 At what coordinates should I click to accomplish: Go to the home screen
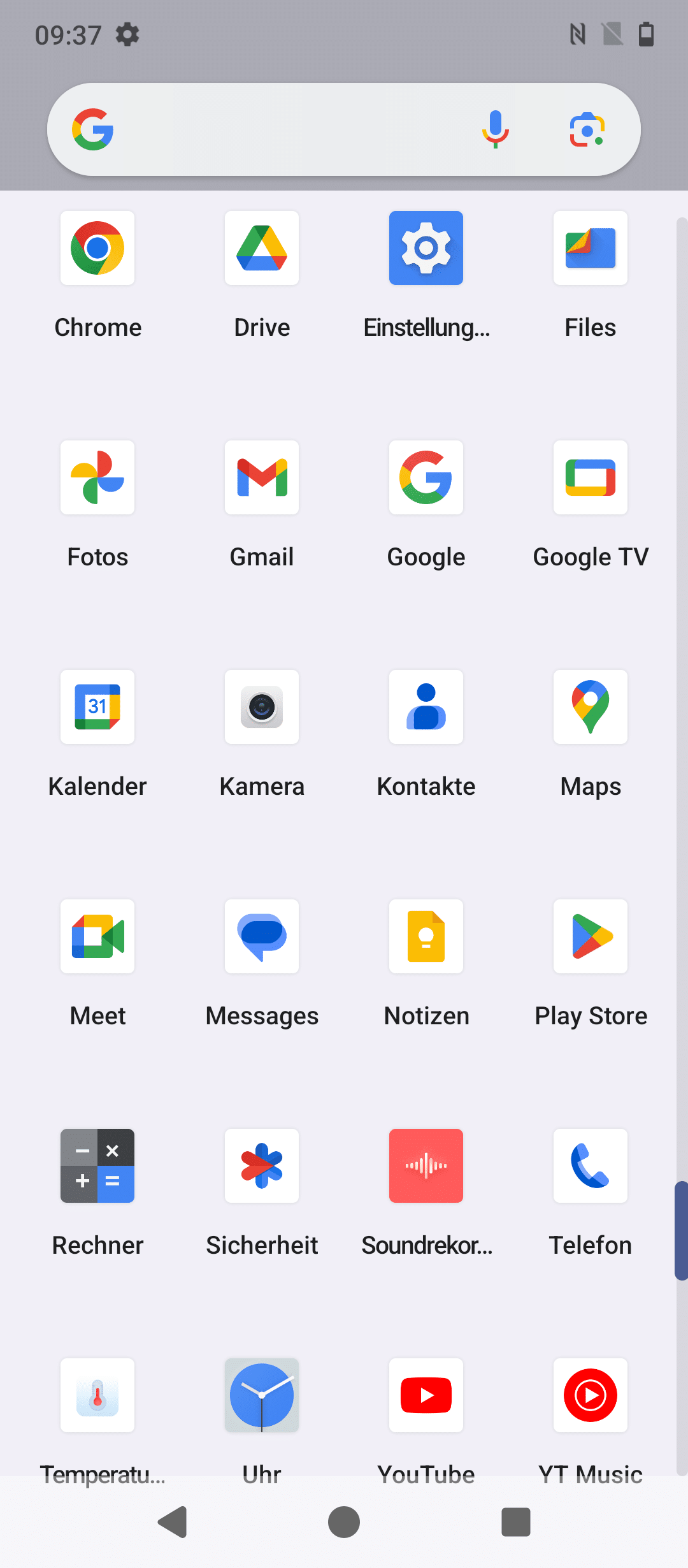pos(344,1522)
